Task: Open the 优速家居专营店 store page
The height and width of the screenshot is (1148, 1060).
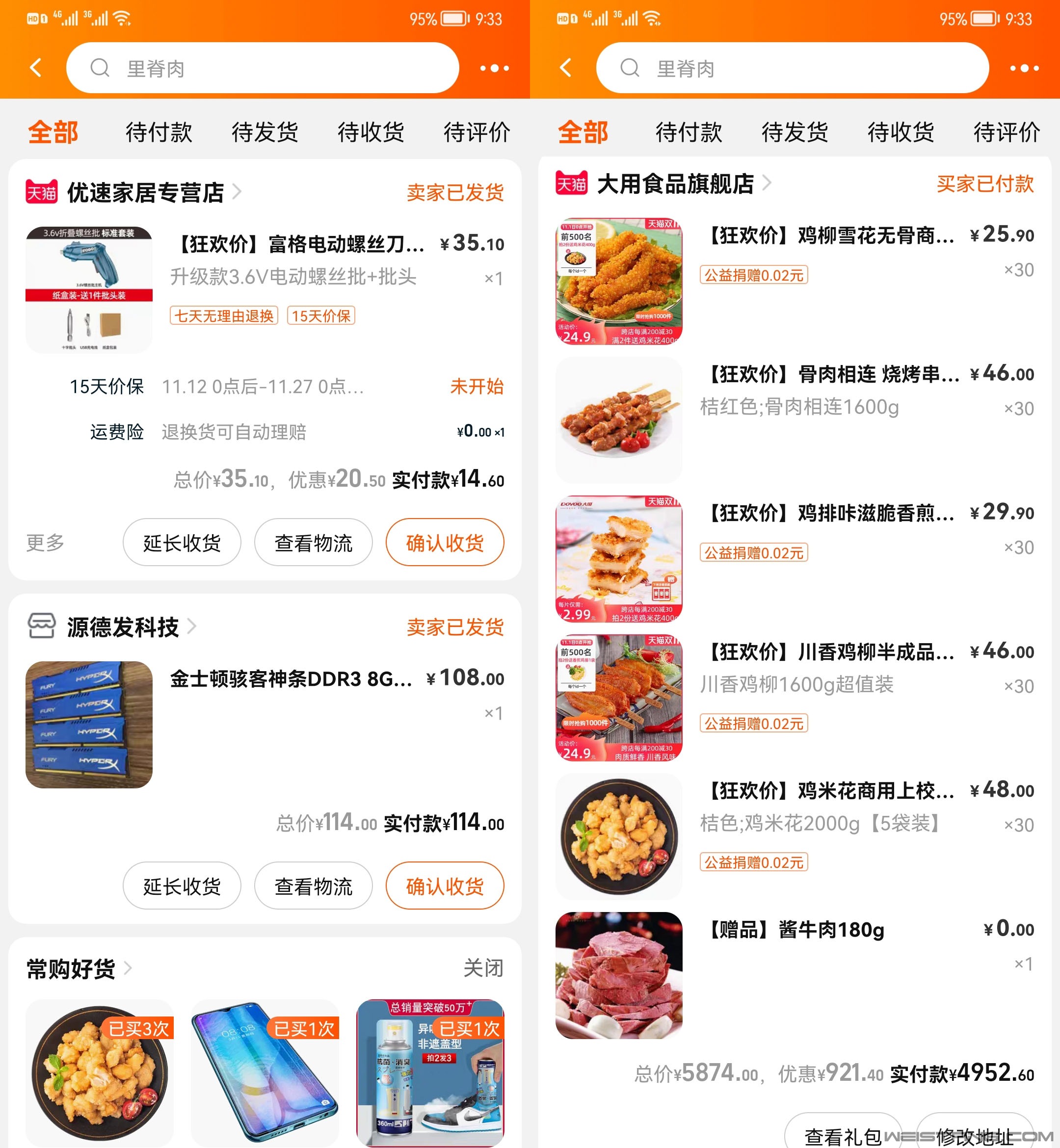Action: [145, 192]
